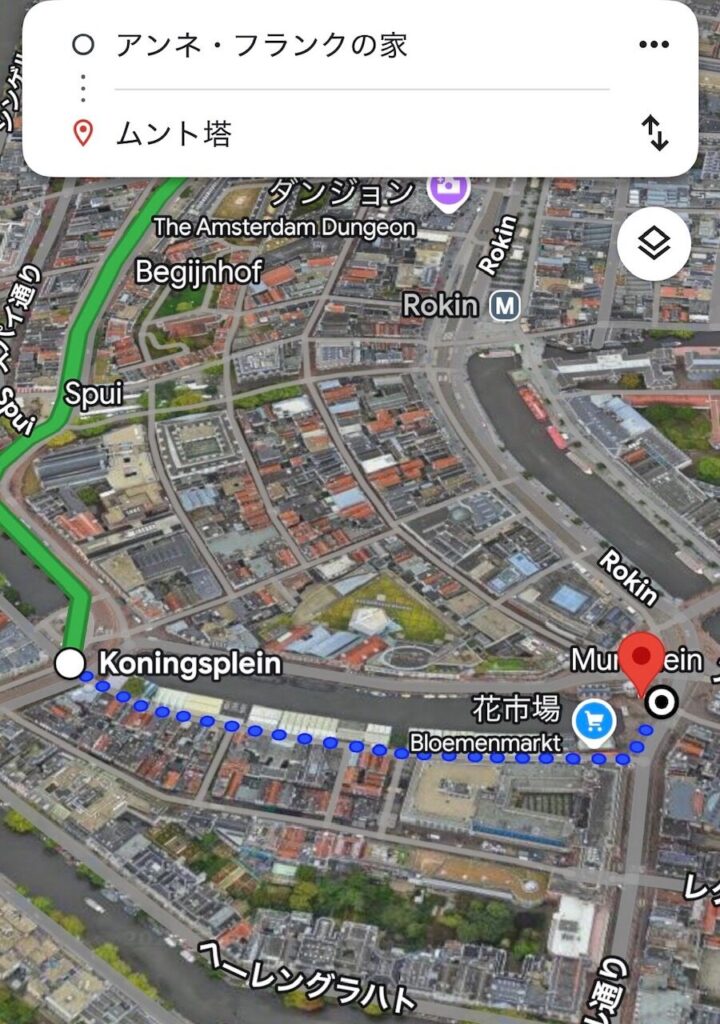Image resolution: width=720 pixels, height=1024 pixels.
Task: Swap start and destination
Action: point(654,133)
